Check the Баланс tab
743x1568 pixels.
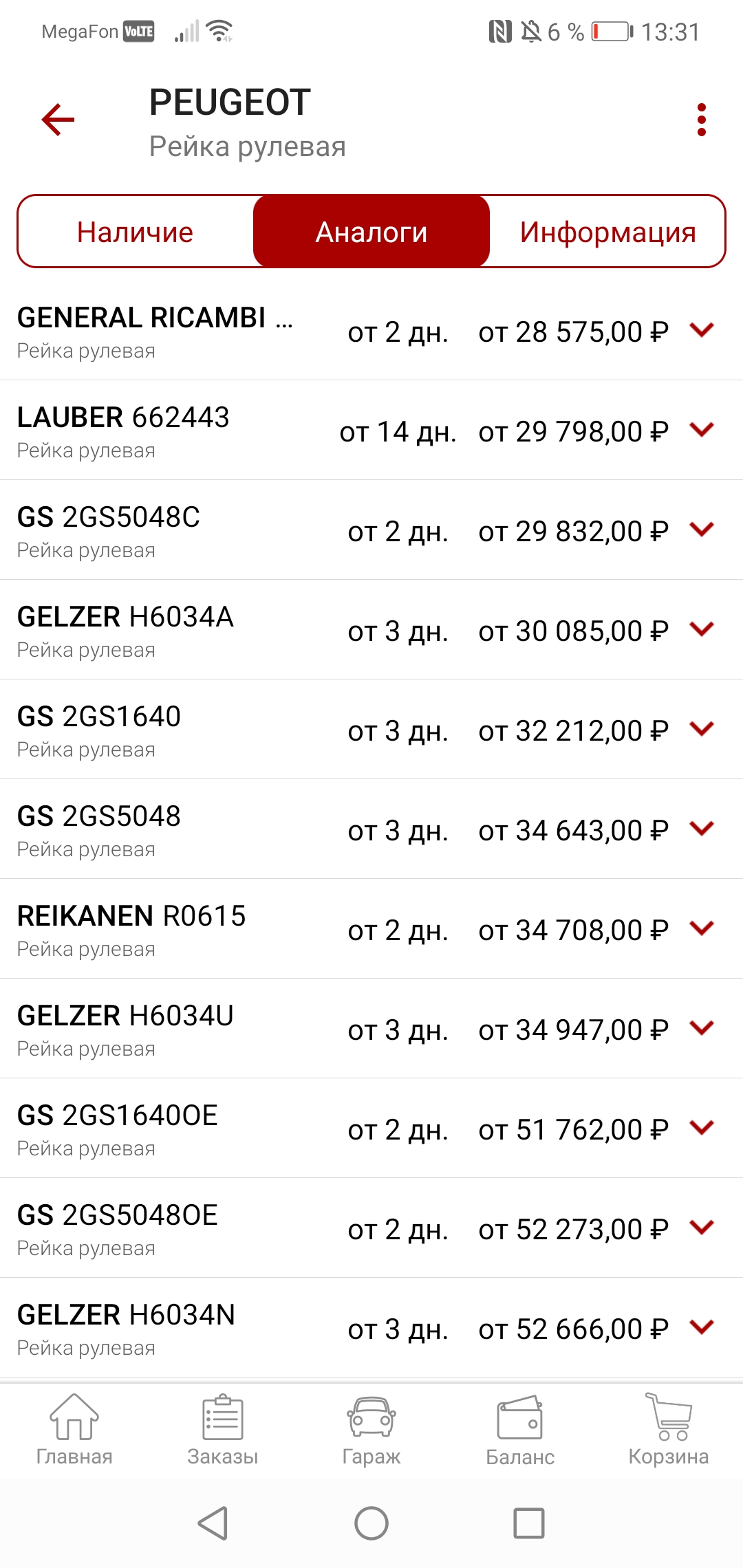(x=520, y=1430)
